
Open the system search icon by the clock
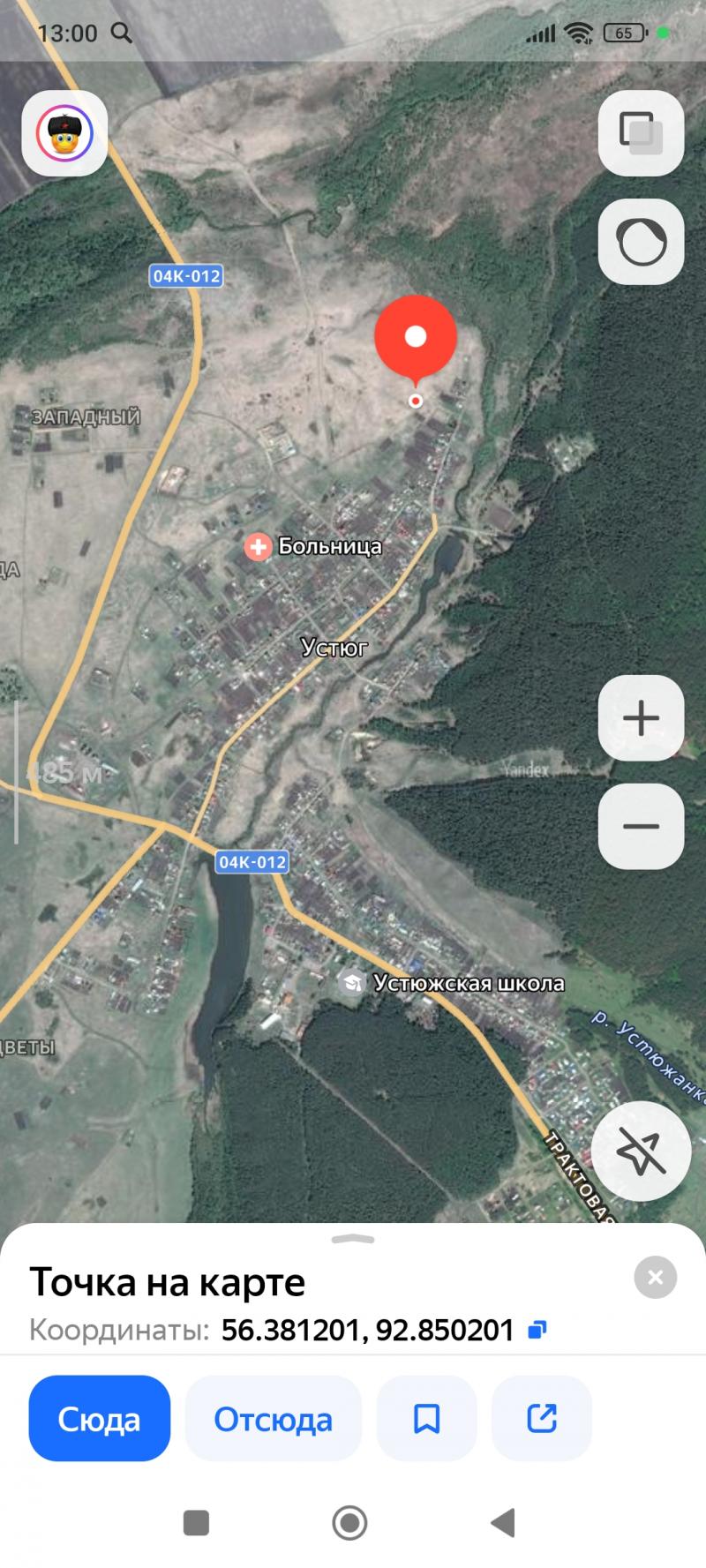coord(121,33)
